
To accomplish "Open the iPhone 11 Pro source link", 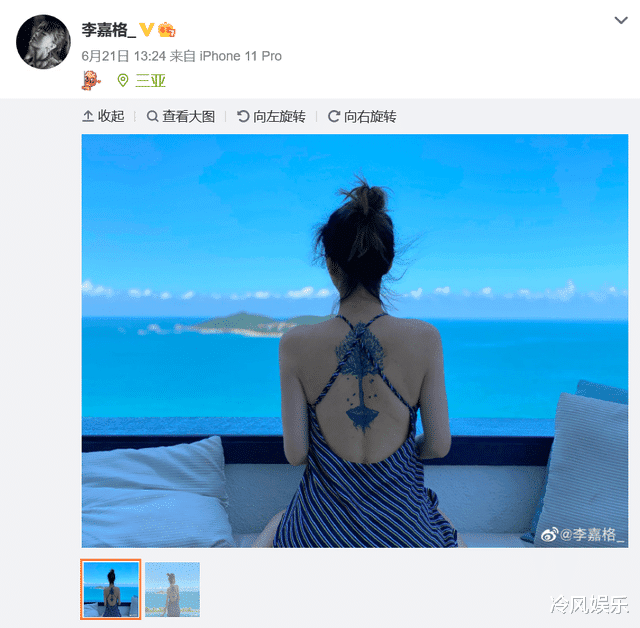I will point(240,56).
